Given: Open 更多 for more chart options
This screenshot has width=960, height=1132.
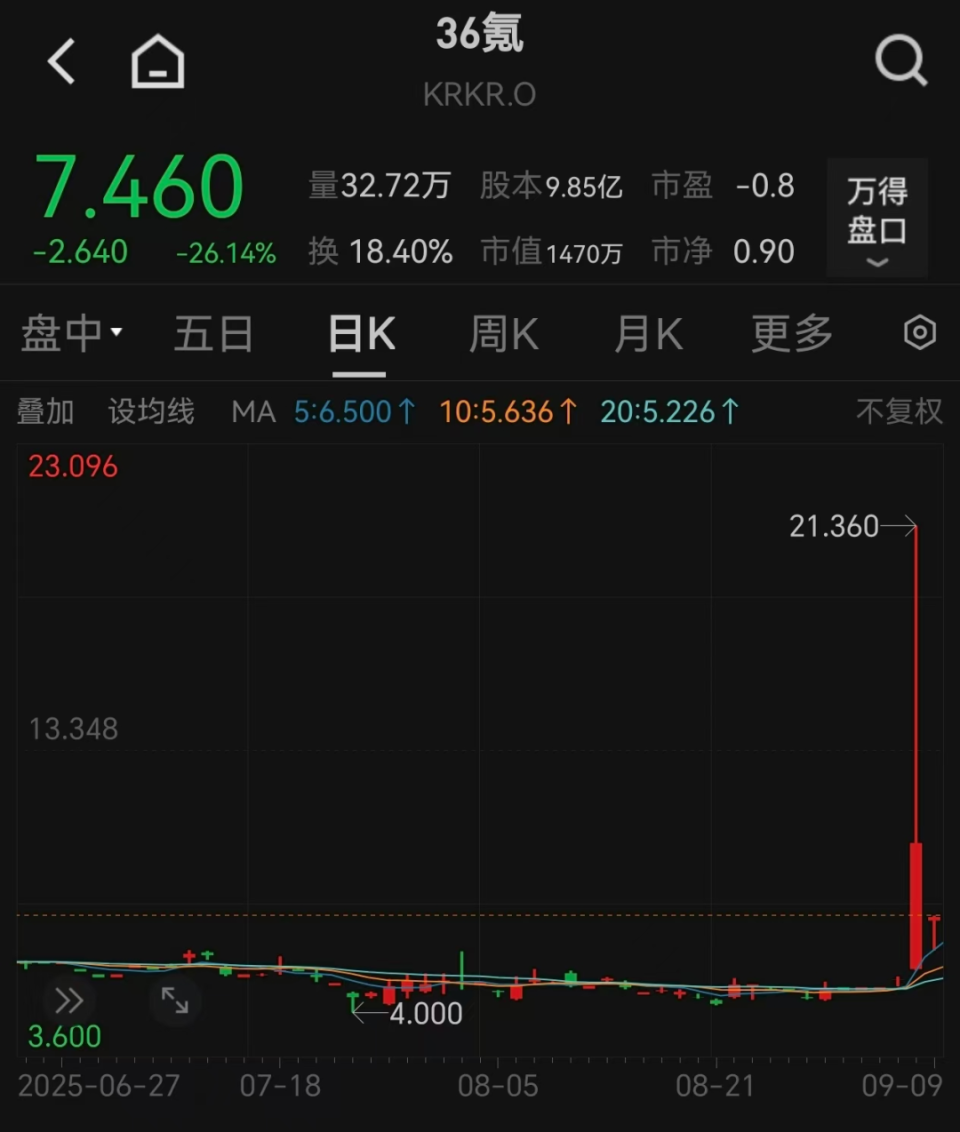Looking at the screenshot, I should click(791, 333).
